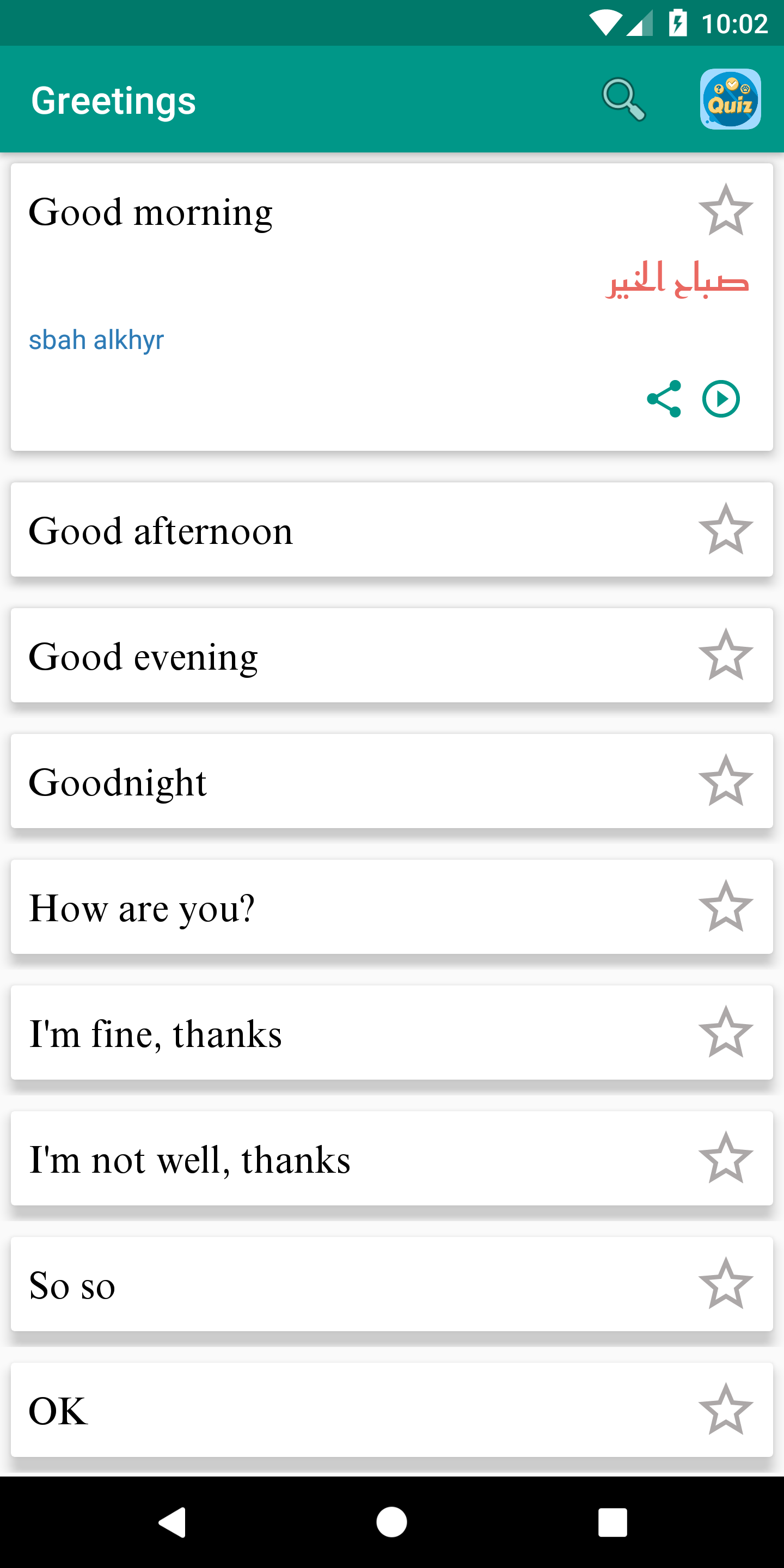Open the I'm fine, thanks card

click(392, 1033)
